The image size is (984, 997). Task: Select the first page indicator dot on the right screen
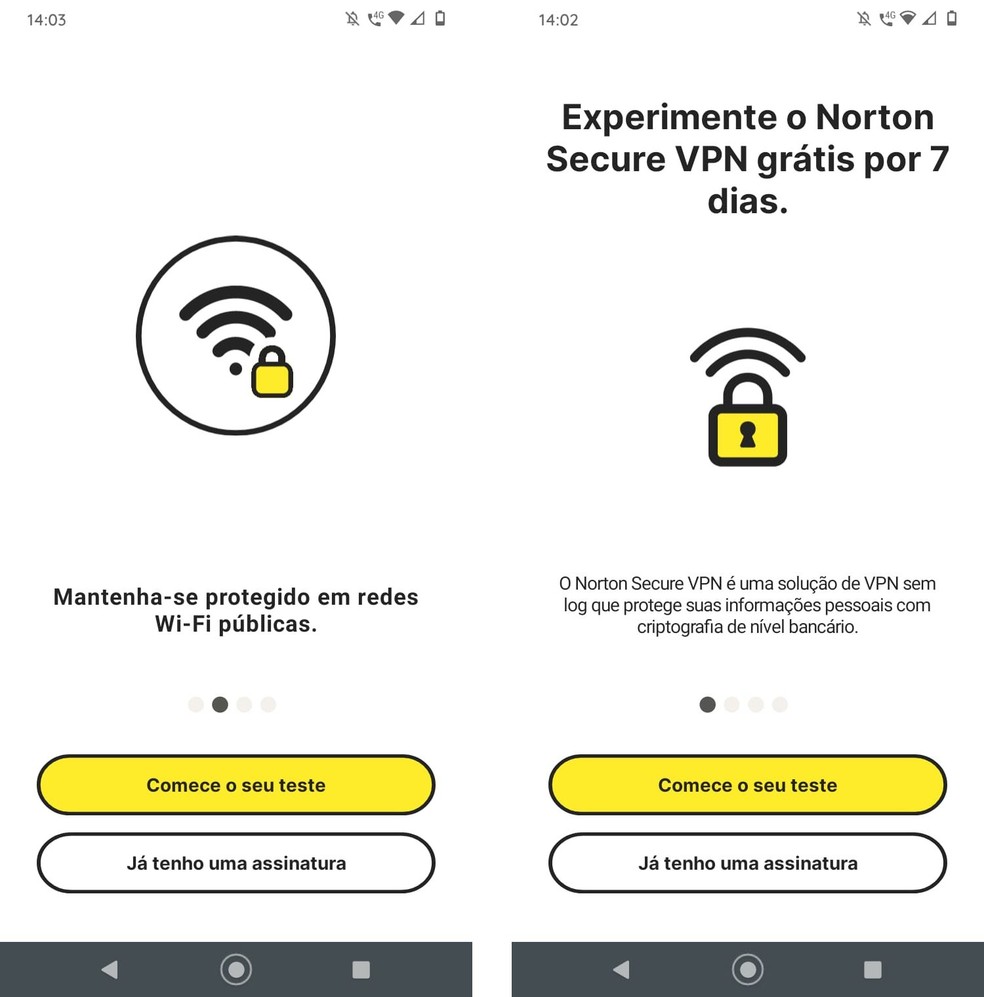coord(707,705)
